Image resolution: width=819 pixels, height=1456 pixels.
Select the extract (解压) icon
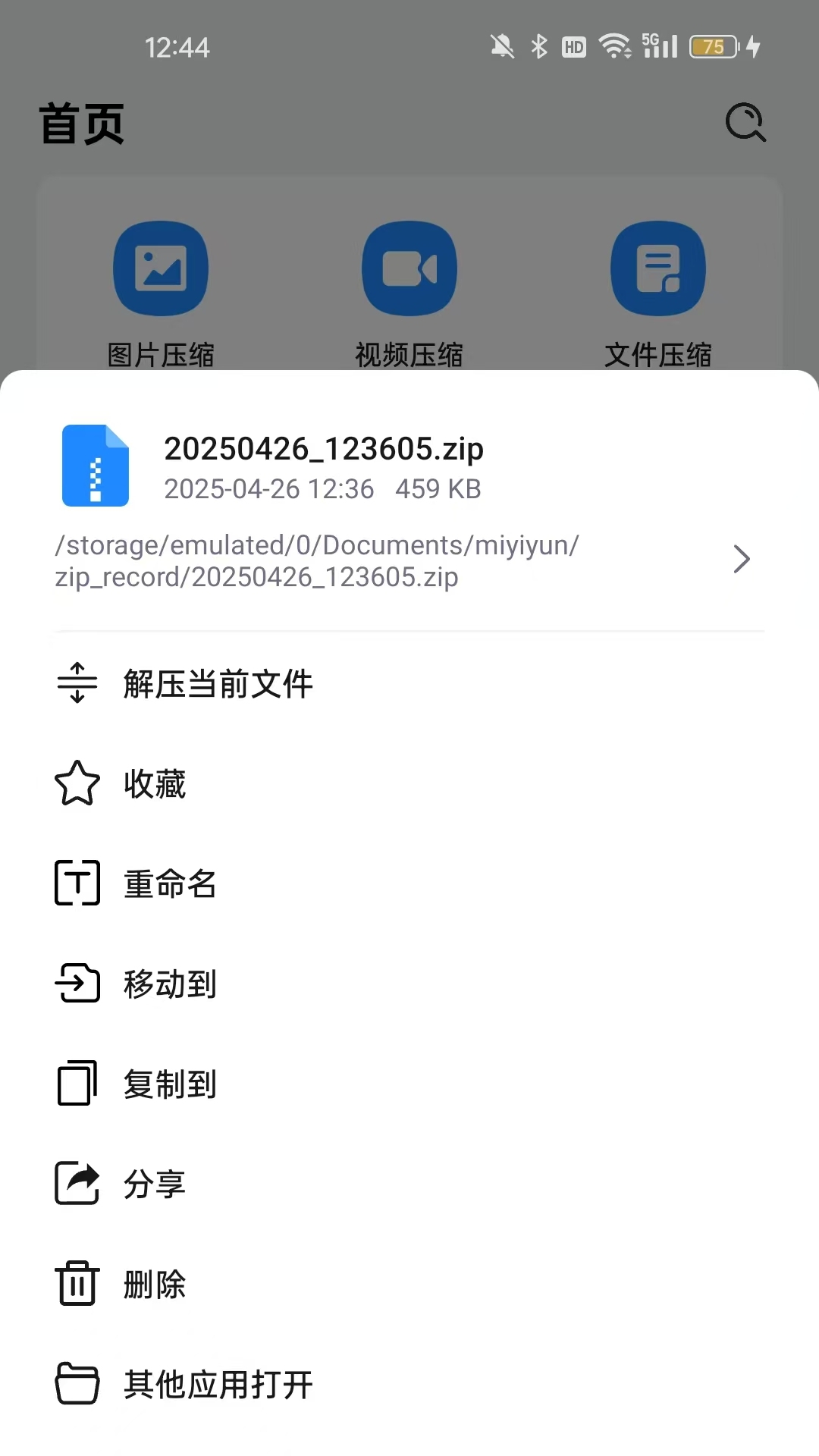[x=77, y=683]
